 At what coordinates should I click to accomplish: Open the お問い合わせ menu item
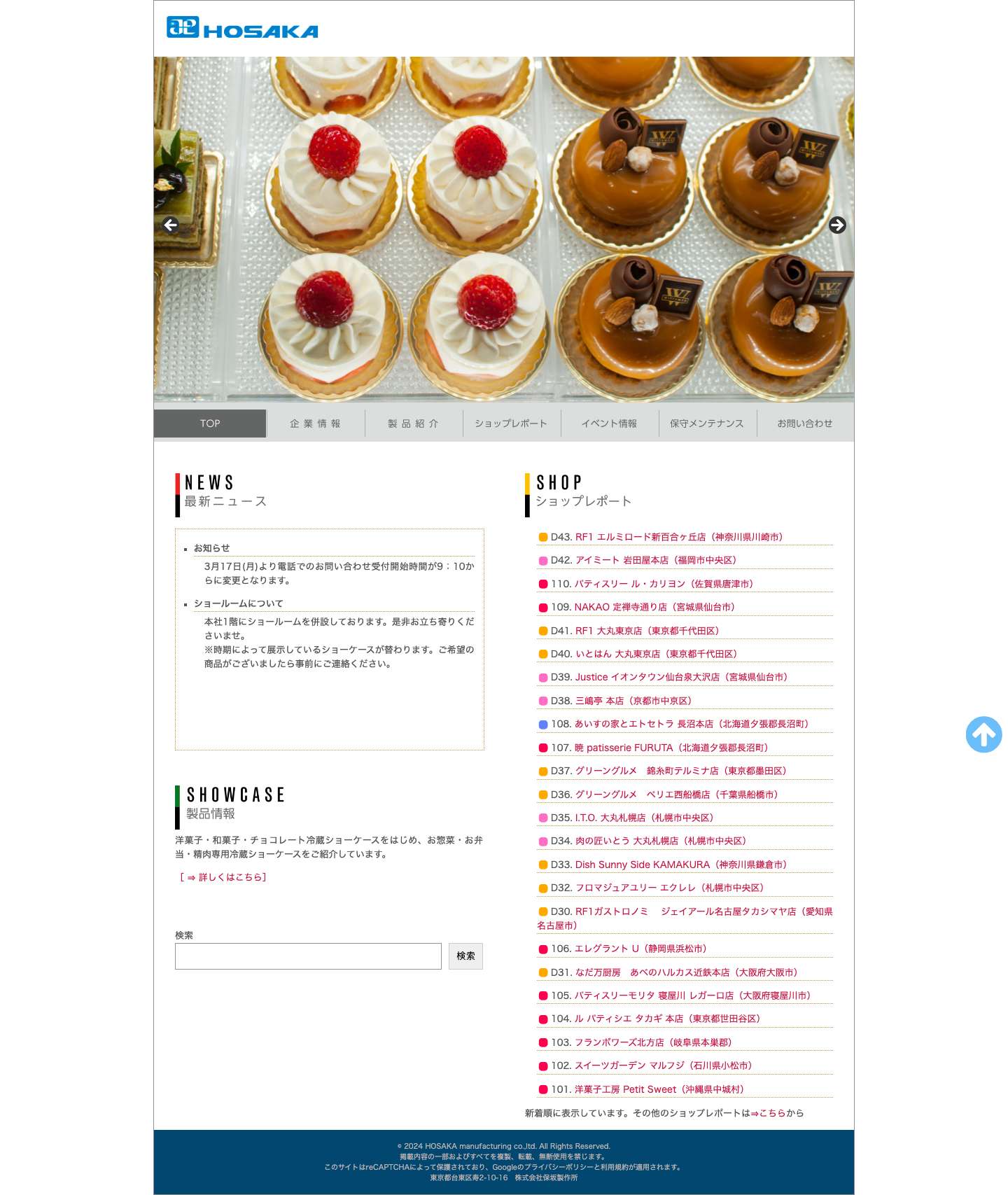pos(804,423)
